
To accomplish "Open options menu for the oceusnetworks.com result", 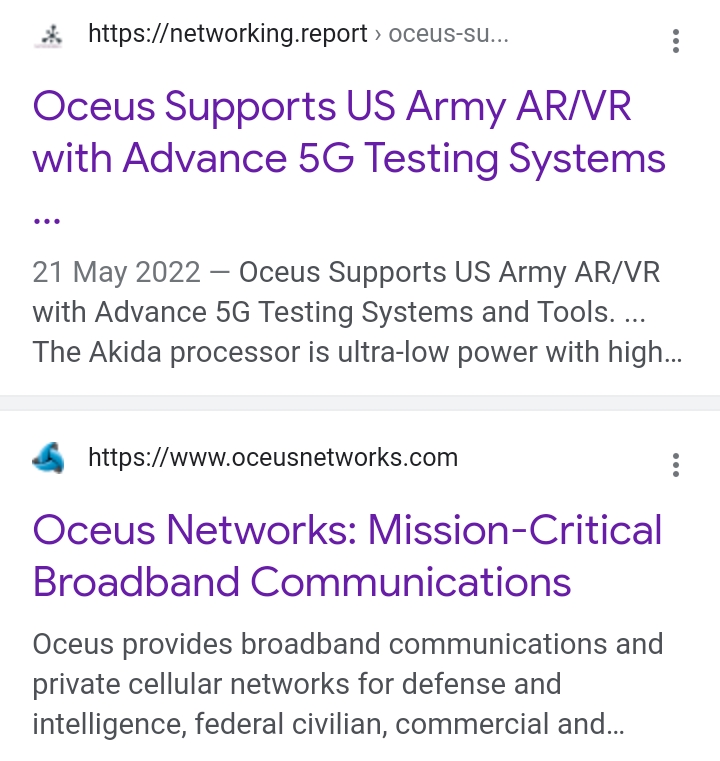I will (x=676, y=465).
